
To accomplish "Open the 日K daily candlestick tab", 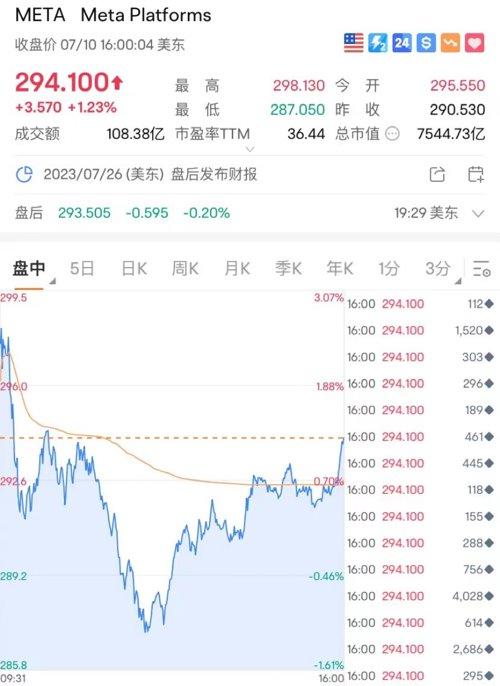I will tap(134, 268).
